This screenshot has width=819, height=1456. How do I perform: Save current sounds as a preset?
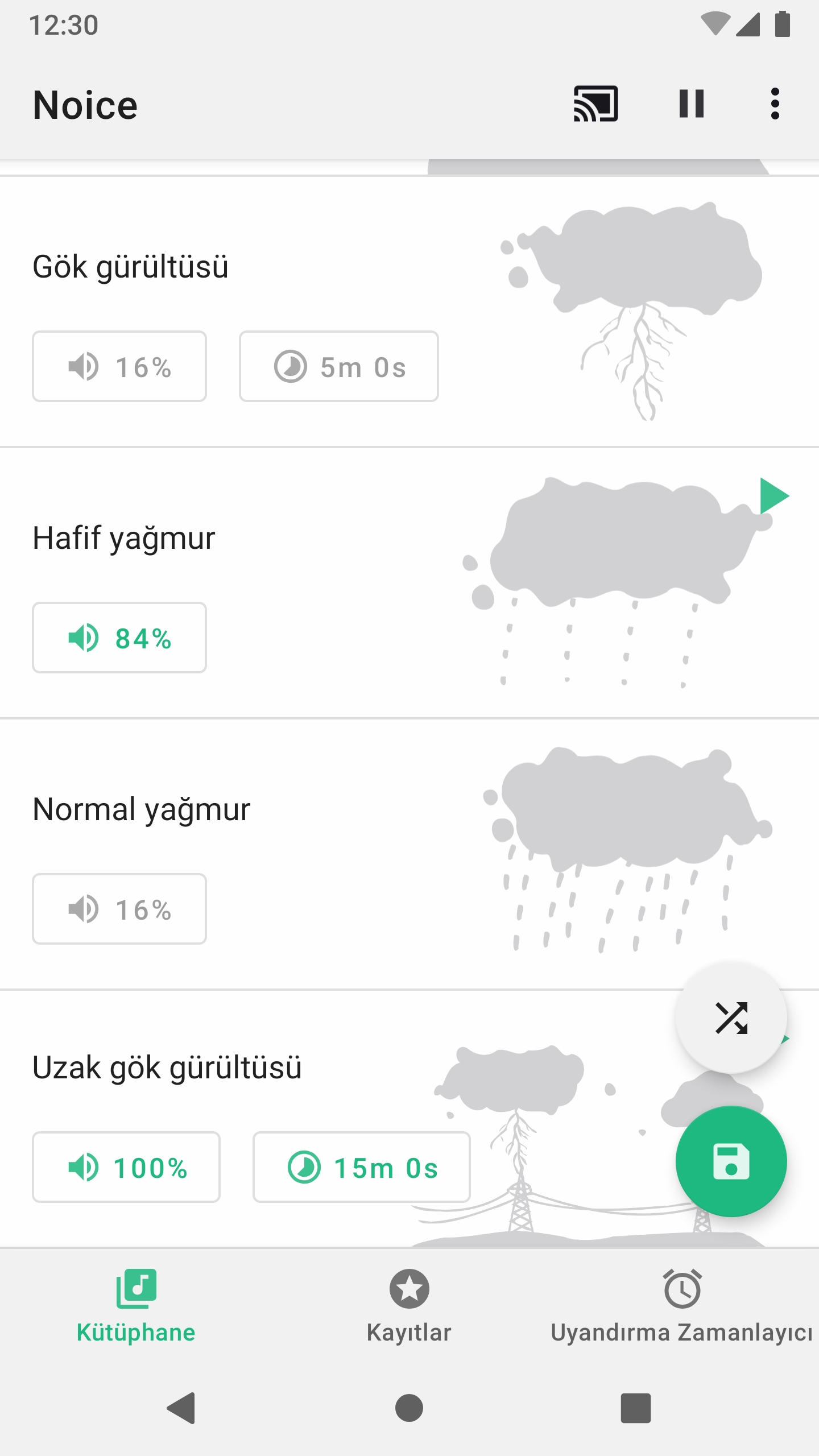(x=731, y=1161)
